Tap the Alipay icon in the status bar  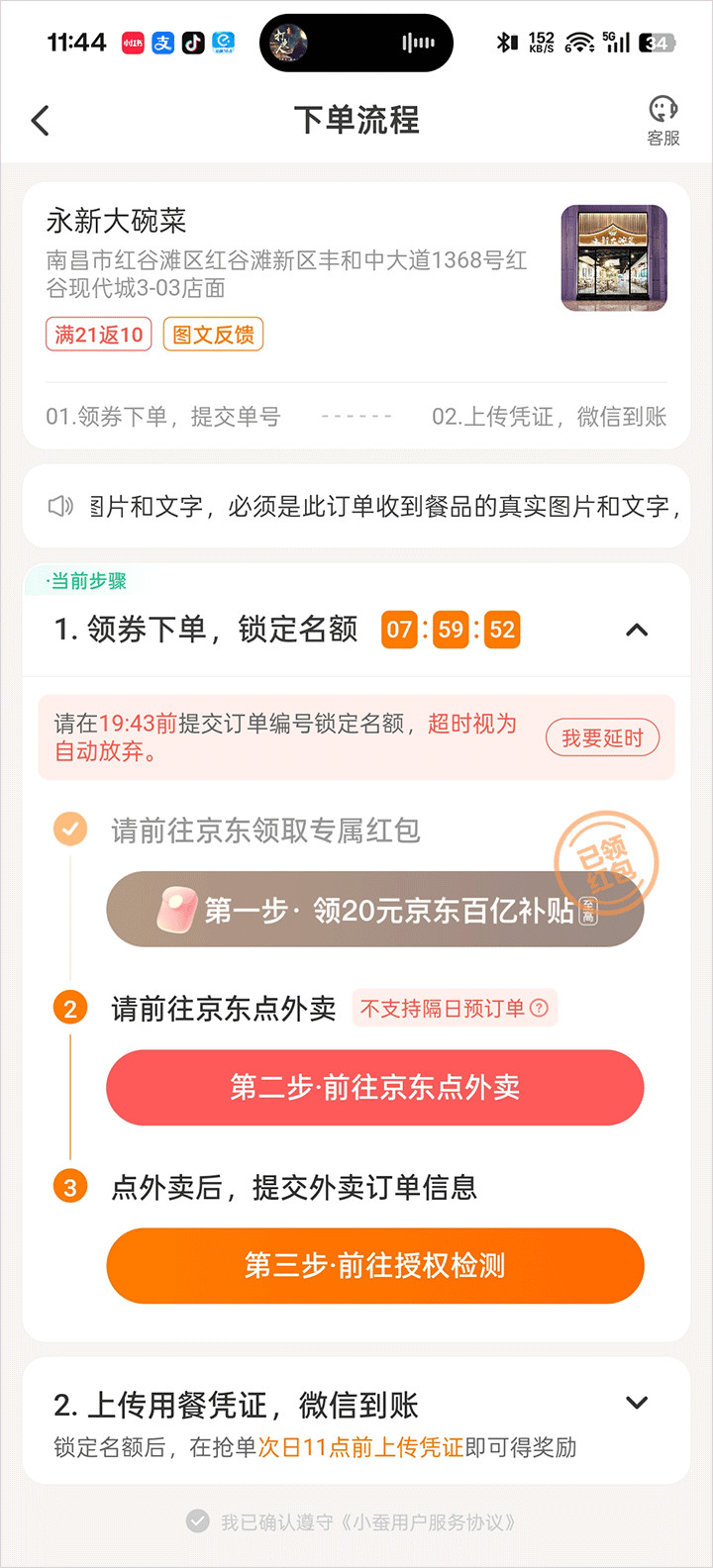[160, 42]
